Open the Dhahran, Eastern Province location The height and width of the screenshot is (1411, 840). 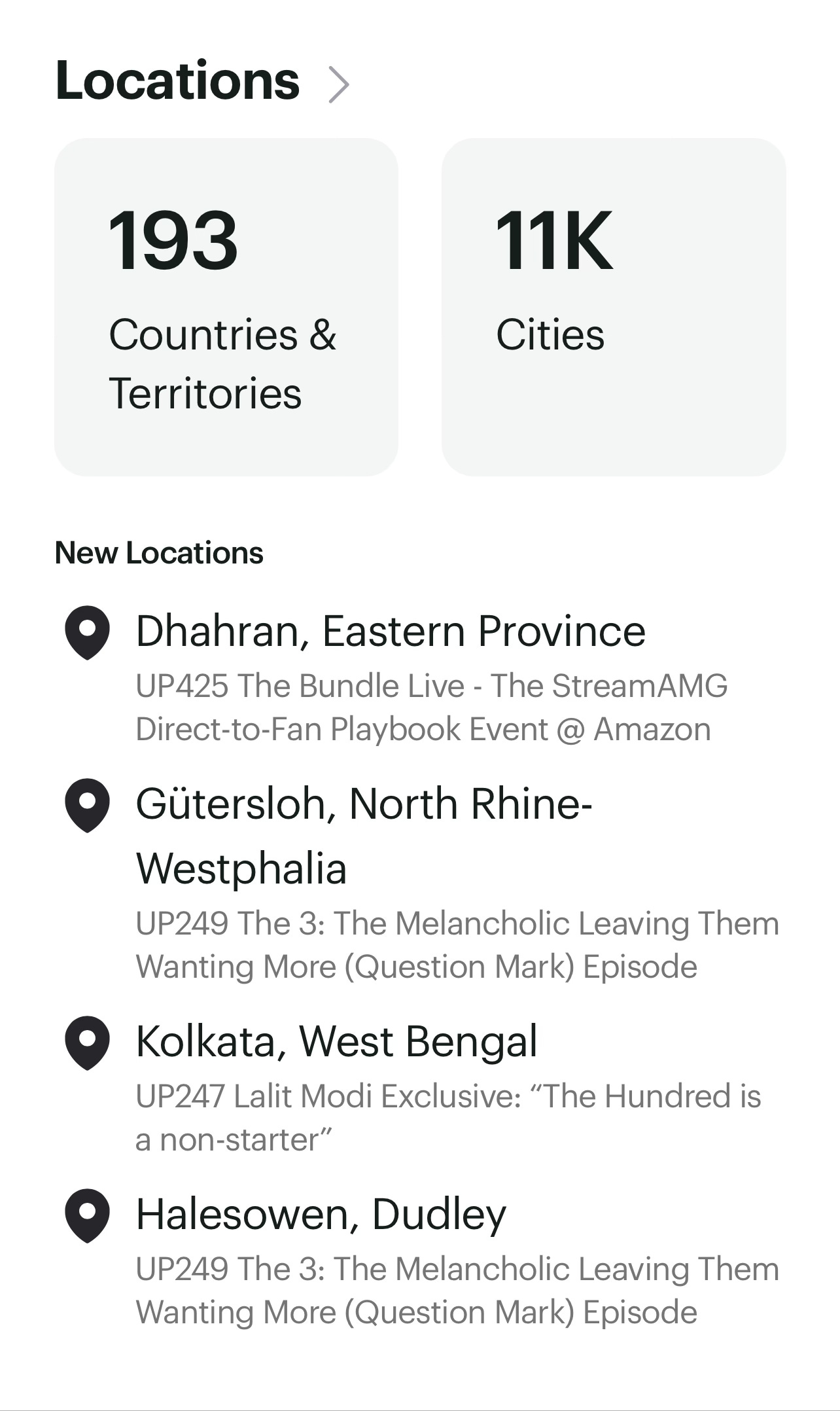pos(420,677)
